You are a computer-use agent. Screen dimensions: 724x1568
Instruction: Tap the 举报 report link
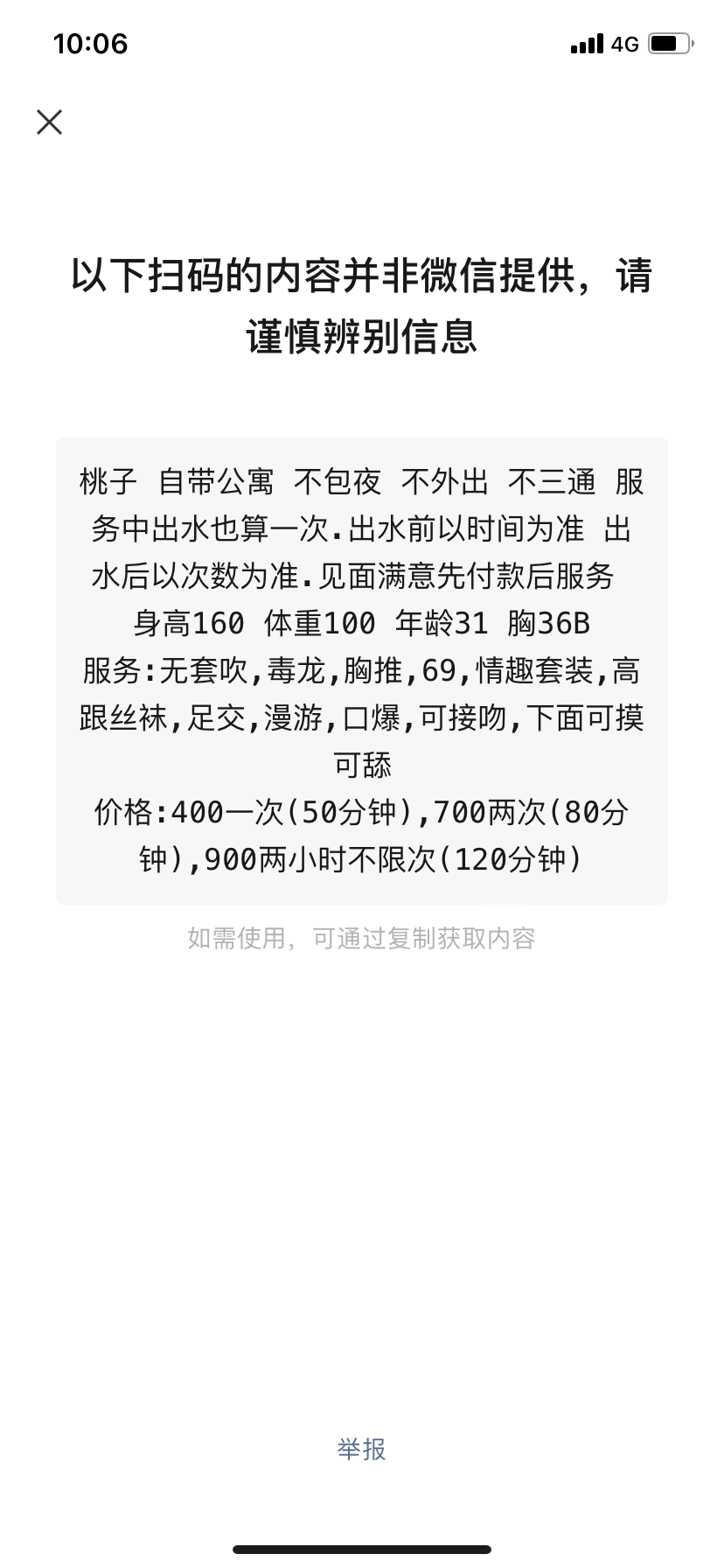pos(361,1449)
